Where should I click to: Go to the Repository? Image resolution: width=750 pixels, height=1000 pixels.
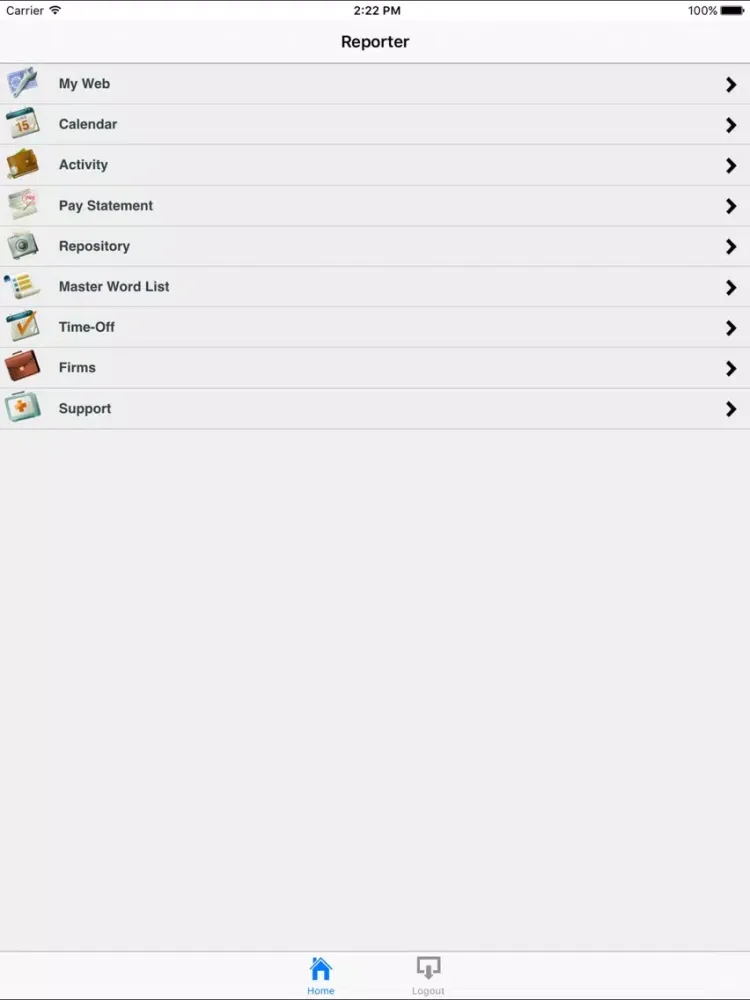coord(375,246)
